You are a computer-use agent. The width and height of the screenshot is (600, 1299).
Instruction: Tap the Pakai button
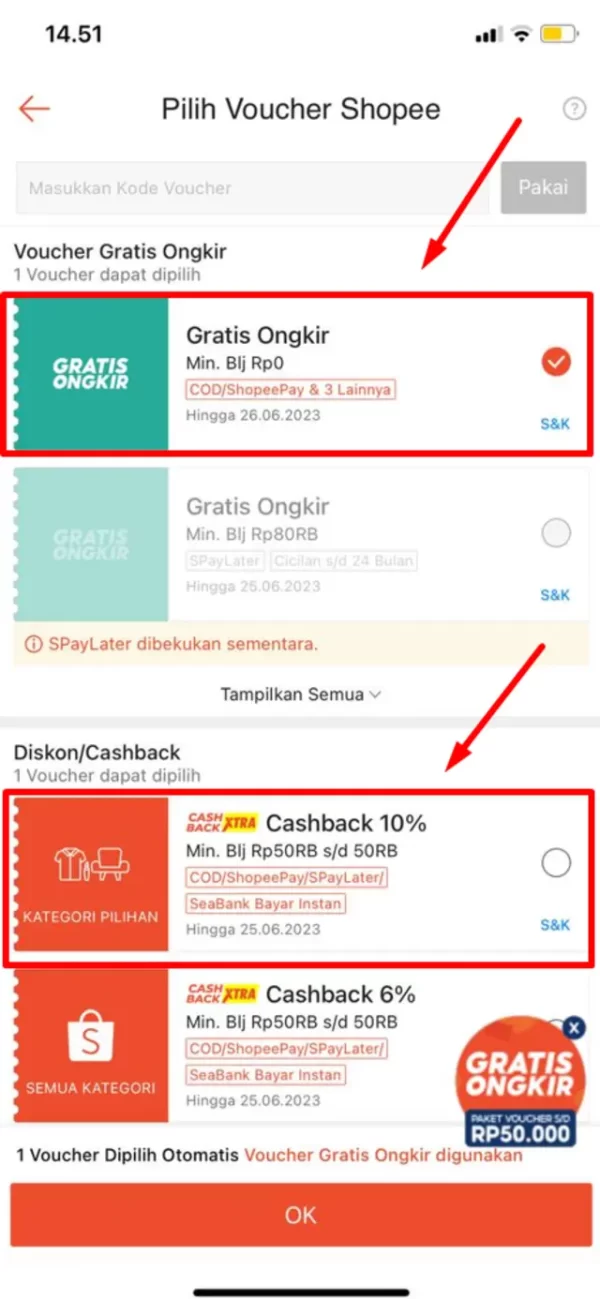[543, 187]
